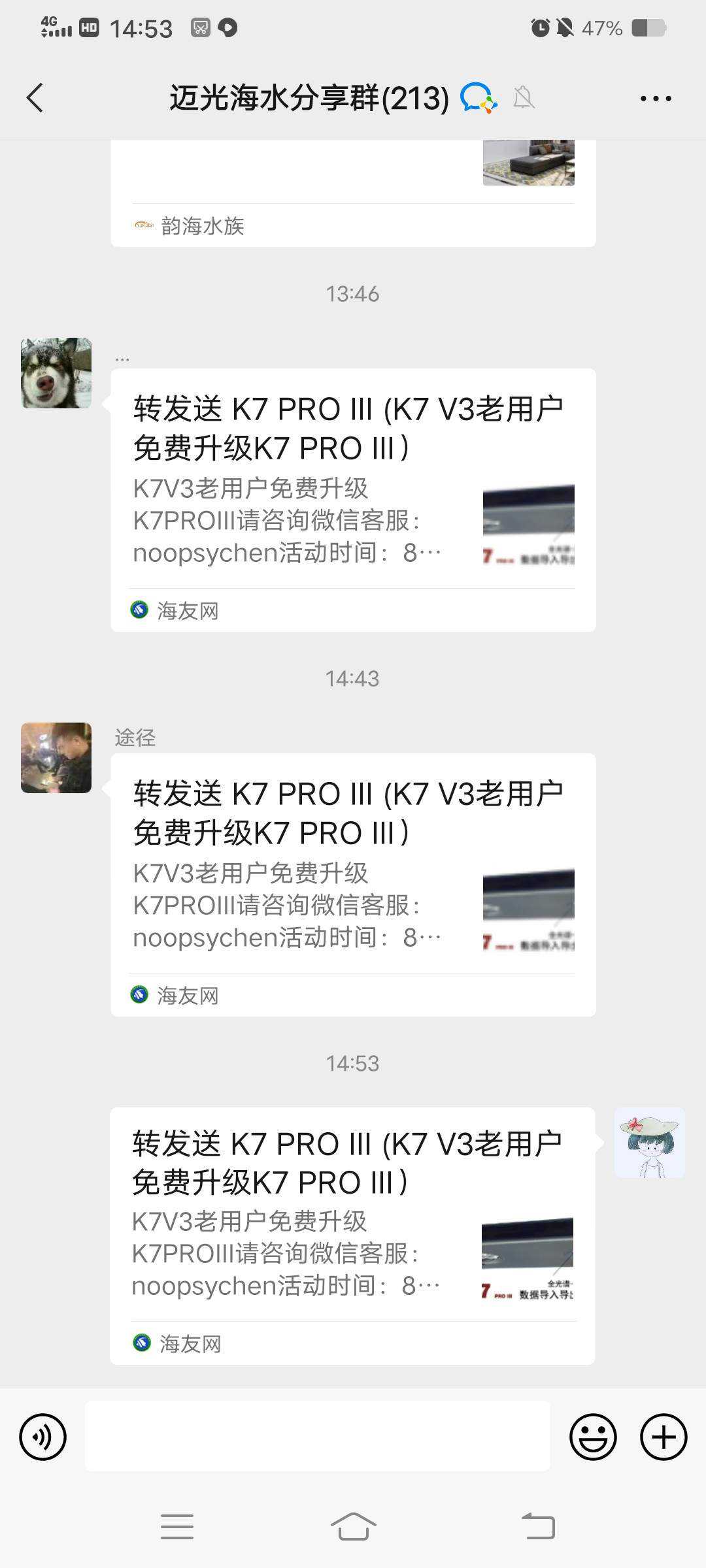Open the three-dot chat info menu
706x1568 pixels.
tap(655, 99)
